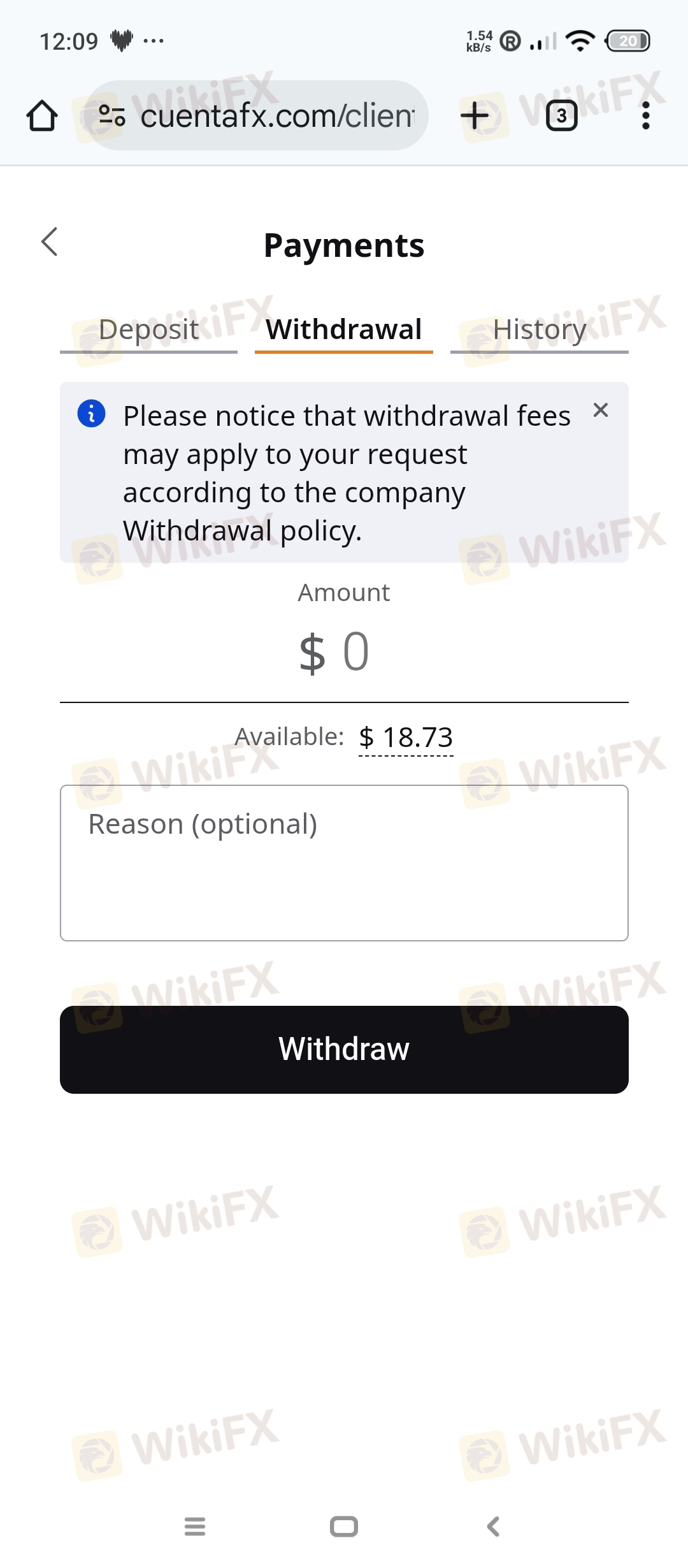Focus the Reason (optional) text box

tap(344, 863)
